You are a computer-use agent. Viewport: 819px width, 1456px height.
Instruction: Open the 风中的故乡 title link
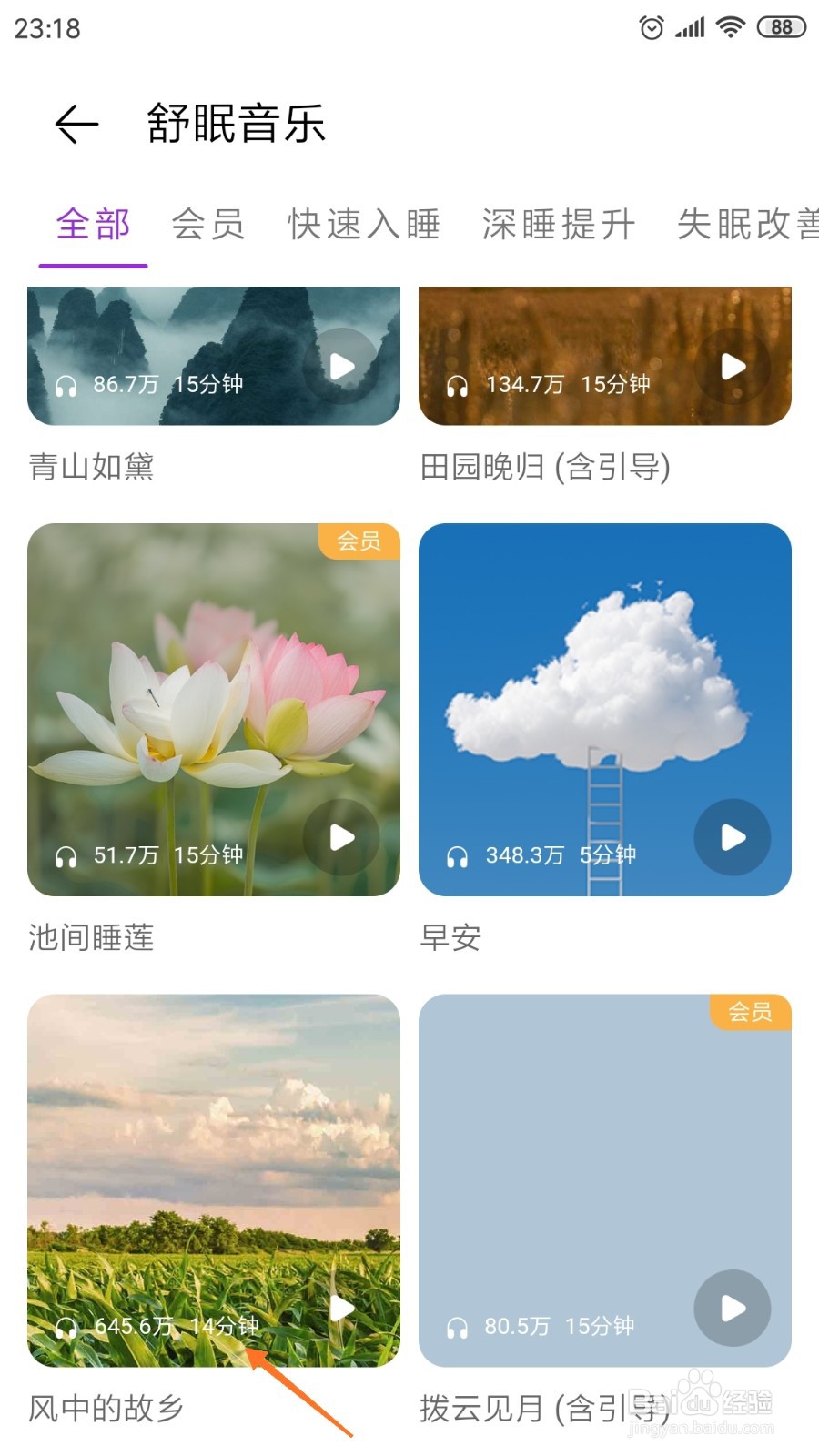103,1409
